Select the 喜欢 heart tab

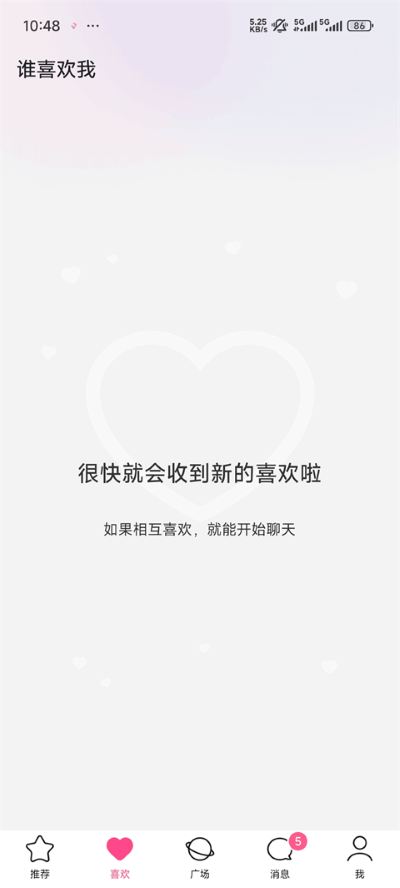point(120,857)
